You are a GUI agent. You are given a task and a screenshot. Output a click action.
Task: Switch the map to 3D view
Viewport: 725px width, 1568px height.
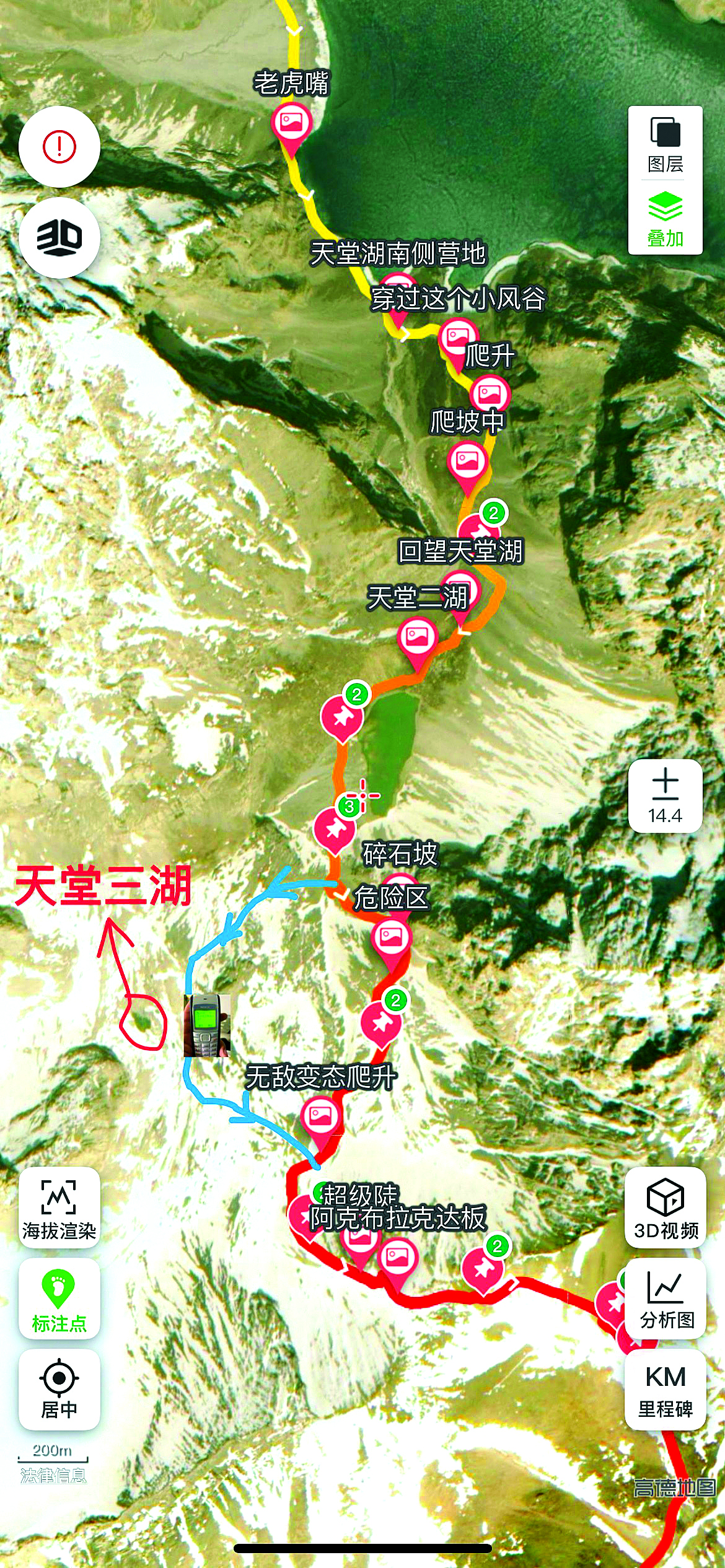pyautogui.click(x=59, y=237)
